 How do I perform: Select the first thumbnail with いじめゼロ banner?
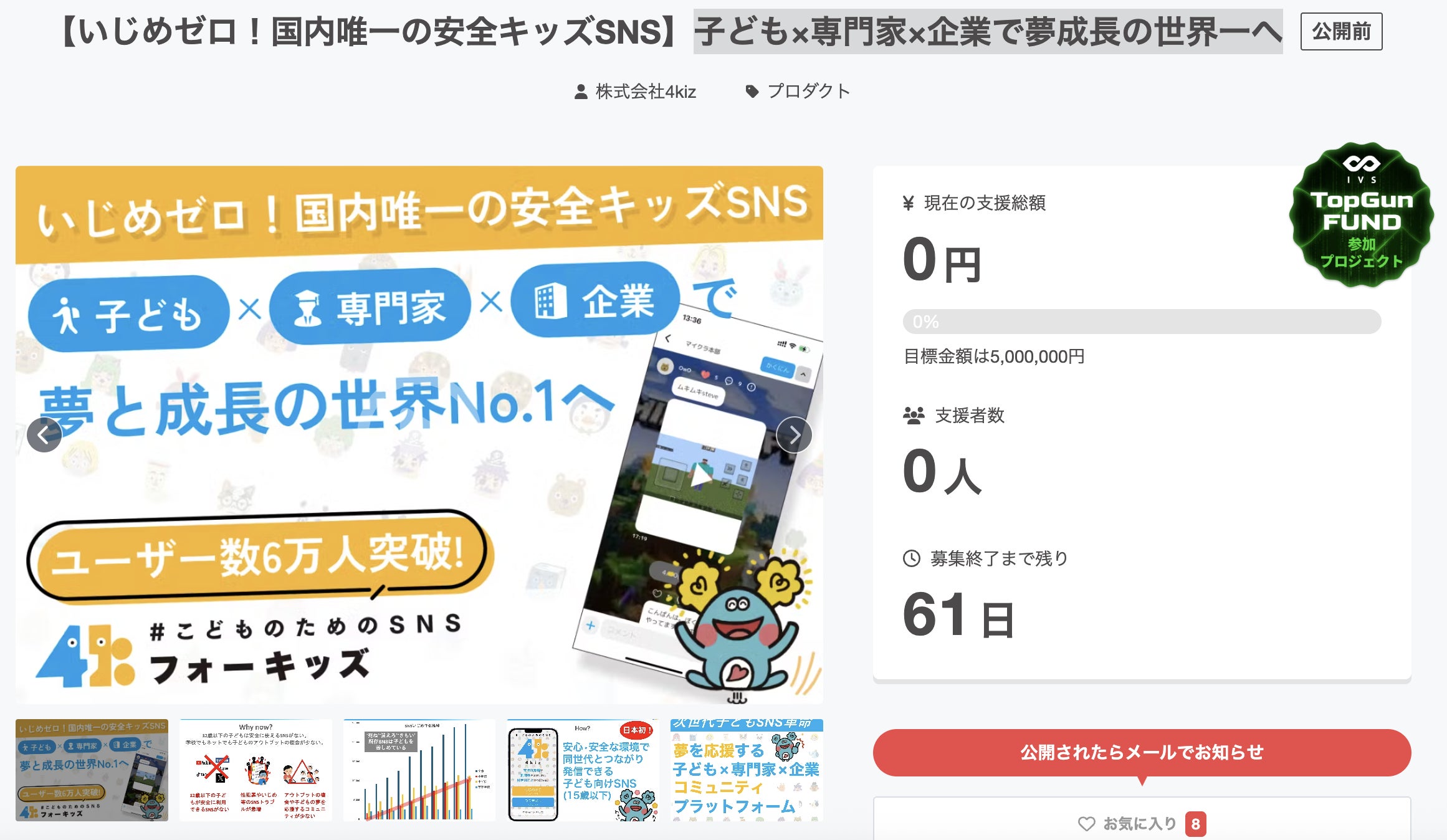(92, 770)
